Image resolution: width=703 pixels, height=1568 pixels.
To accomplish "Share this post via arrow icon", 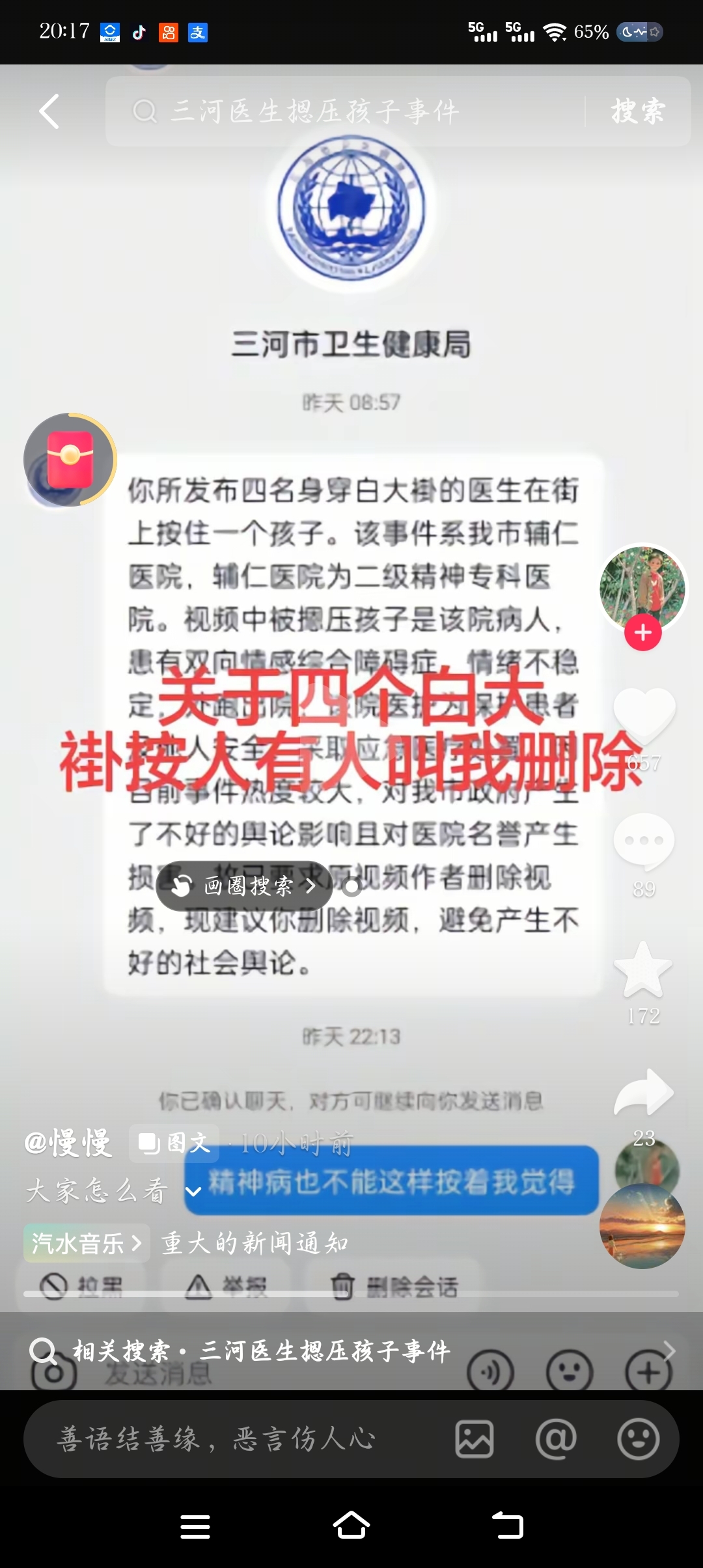I will coord(644,1094).
